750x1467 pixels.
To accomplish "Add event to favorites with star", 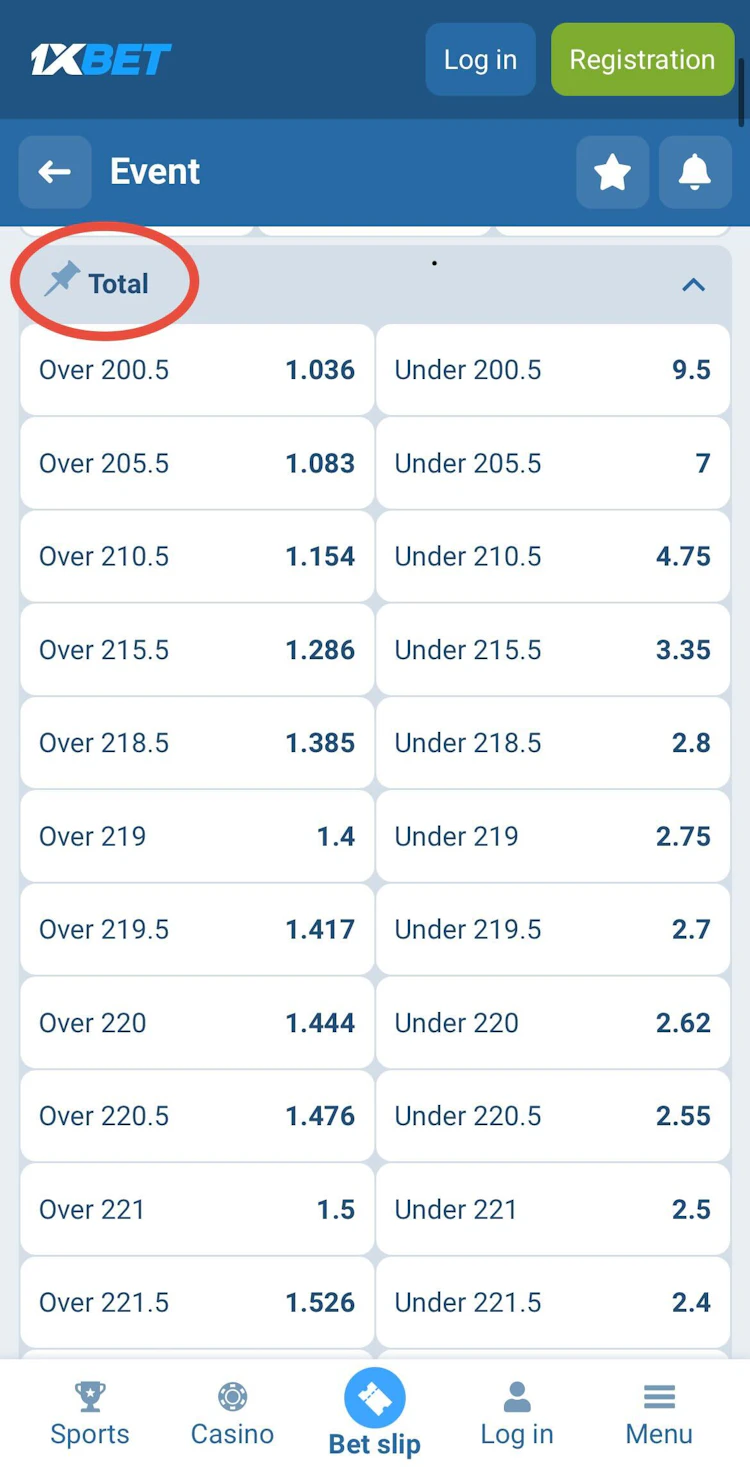I will pos(612,172).
